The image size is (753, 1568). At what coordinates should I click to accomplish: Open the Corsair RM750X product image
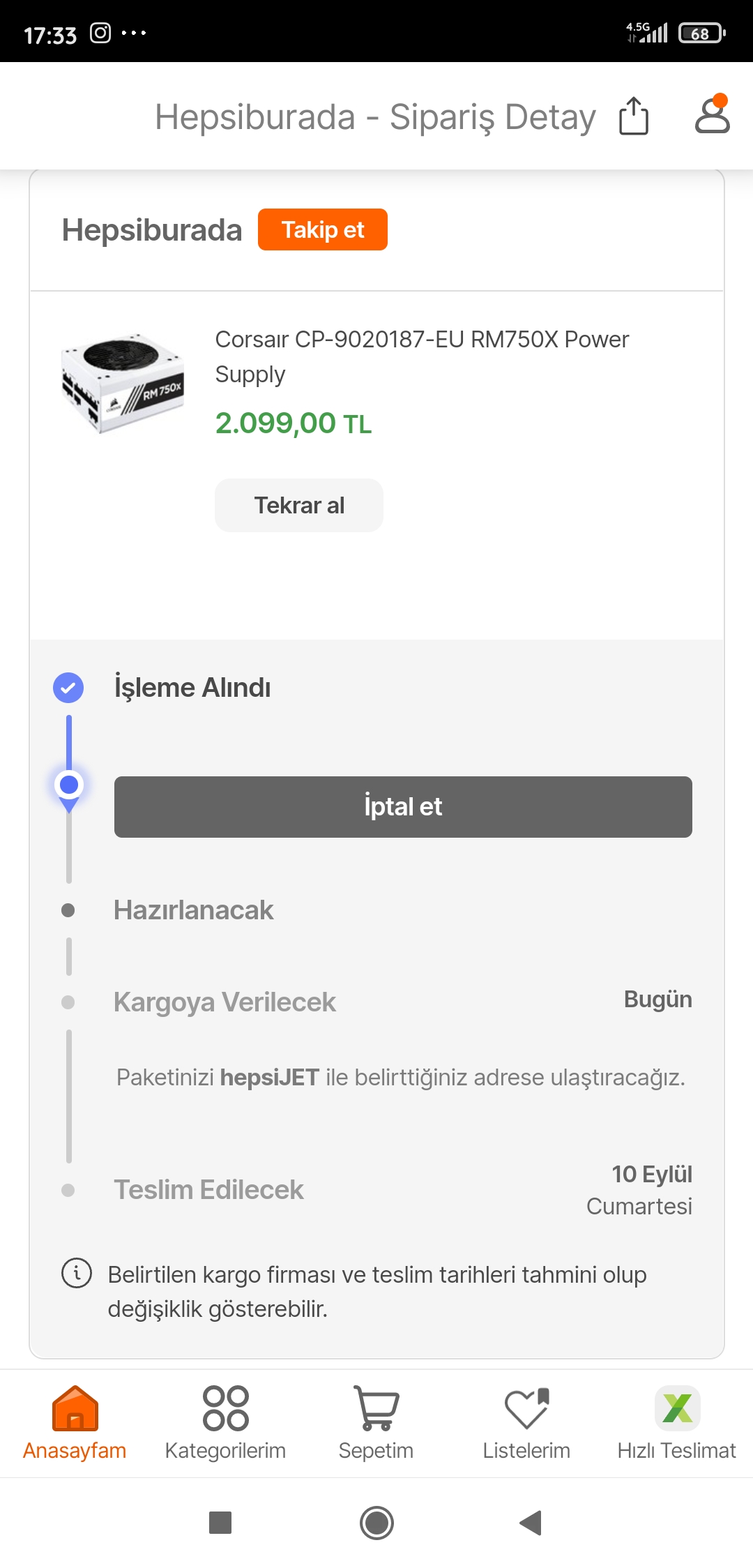coord(123,383)
